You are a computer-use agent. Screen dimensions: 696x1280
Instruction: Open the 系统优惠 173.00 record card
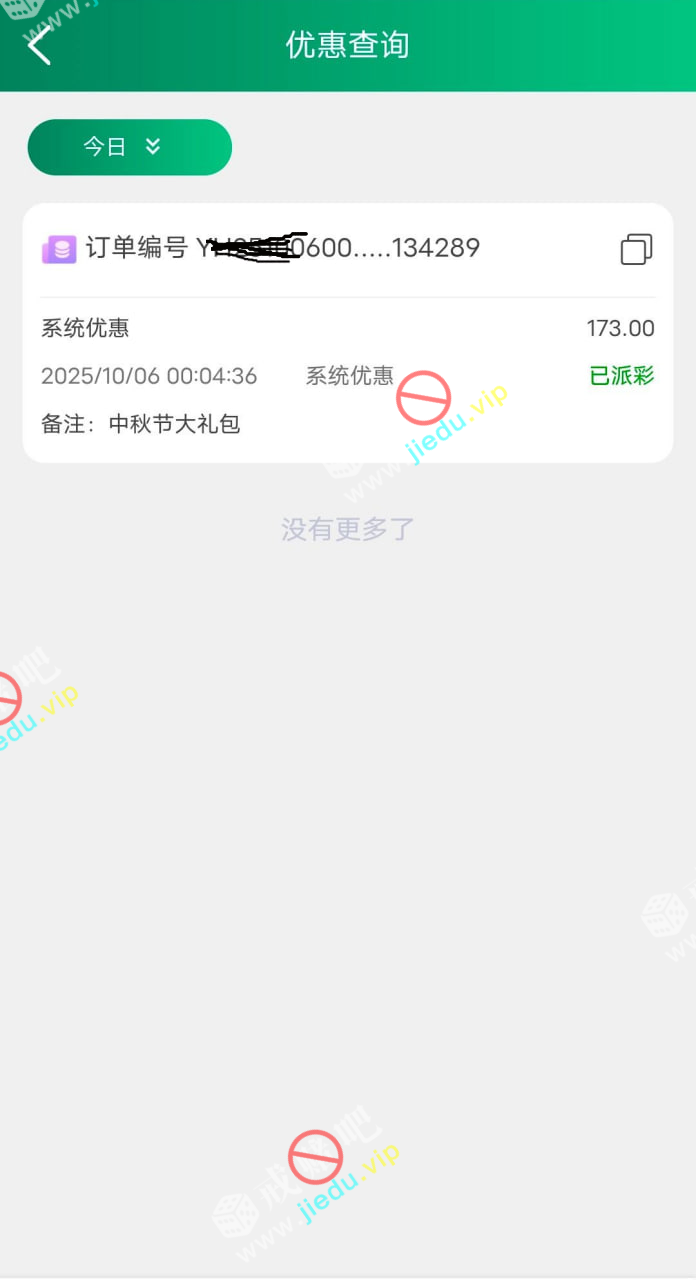(x=347, y=375)
